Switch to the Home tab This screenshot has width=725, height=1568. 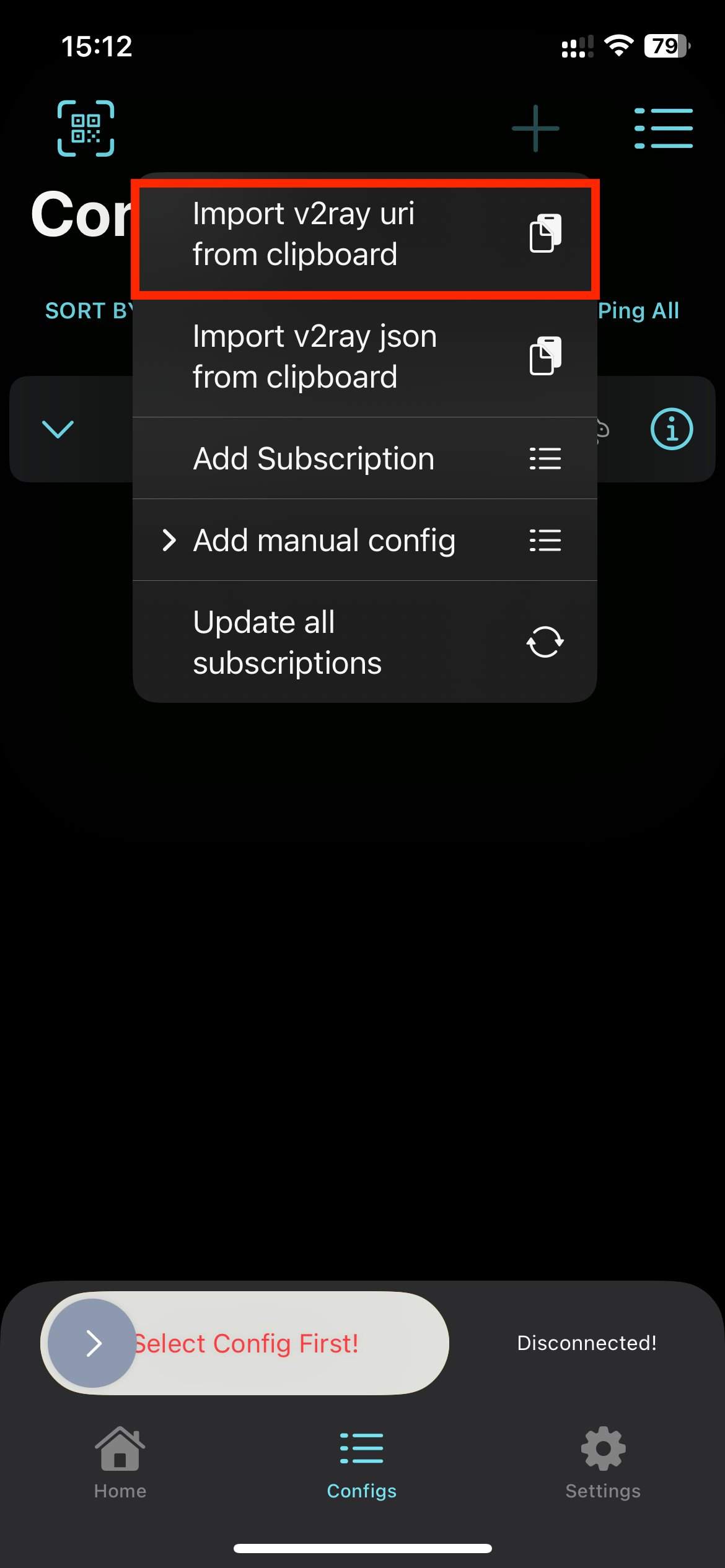[120, 1463]
